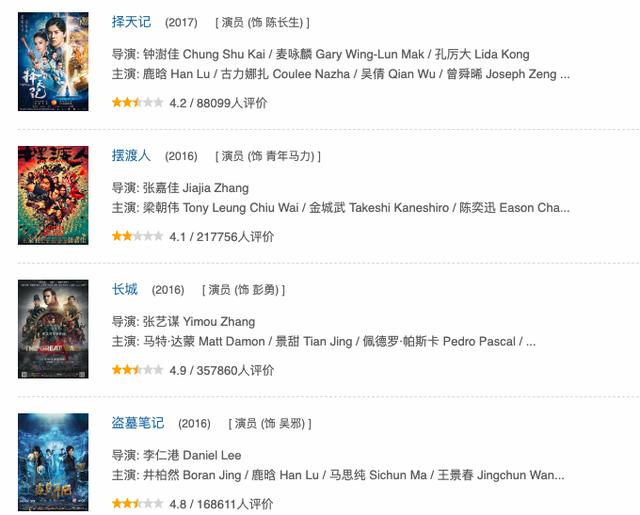
Task: Tap the 摆渡人 movie poster
Action: coord(46,194)
